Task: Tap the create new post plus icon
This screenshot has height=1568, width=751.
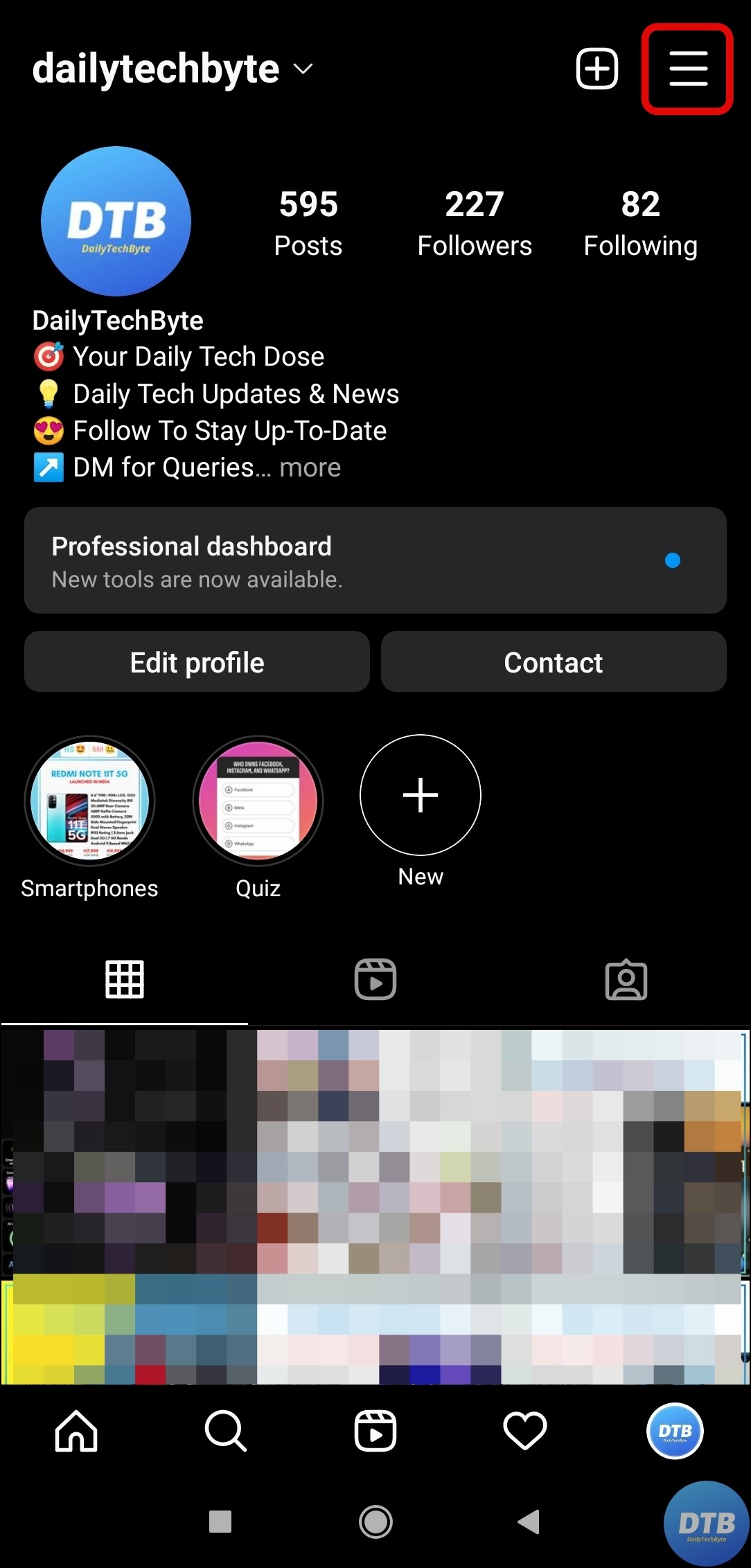Action: click(597, 69)
